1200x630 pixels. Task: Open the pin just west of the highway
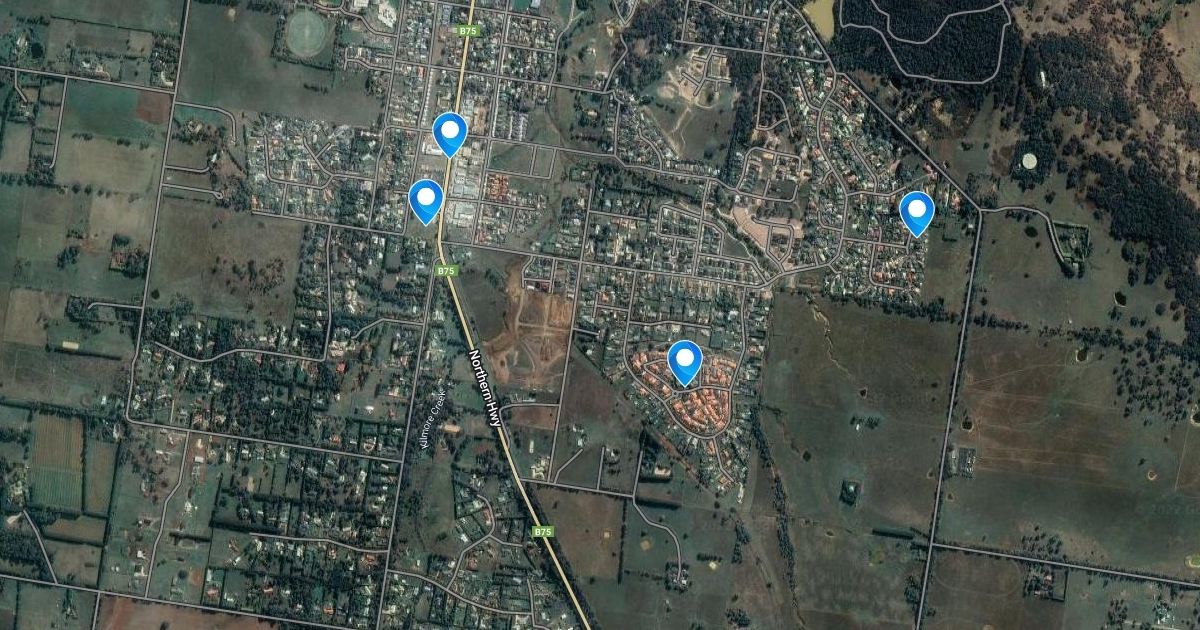[426, 199]
